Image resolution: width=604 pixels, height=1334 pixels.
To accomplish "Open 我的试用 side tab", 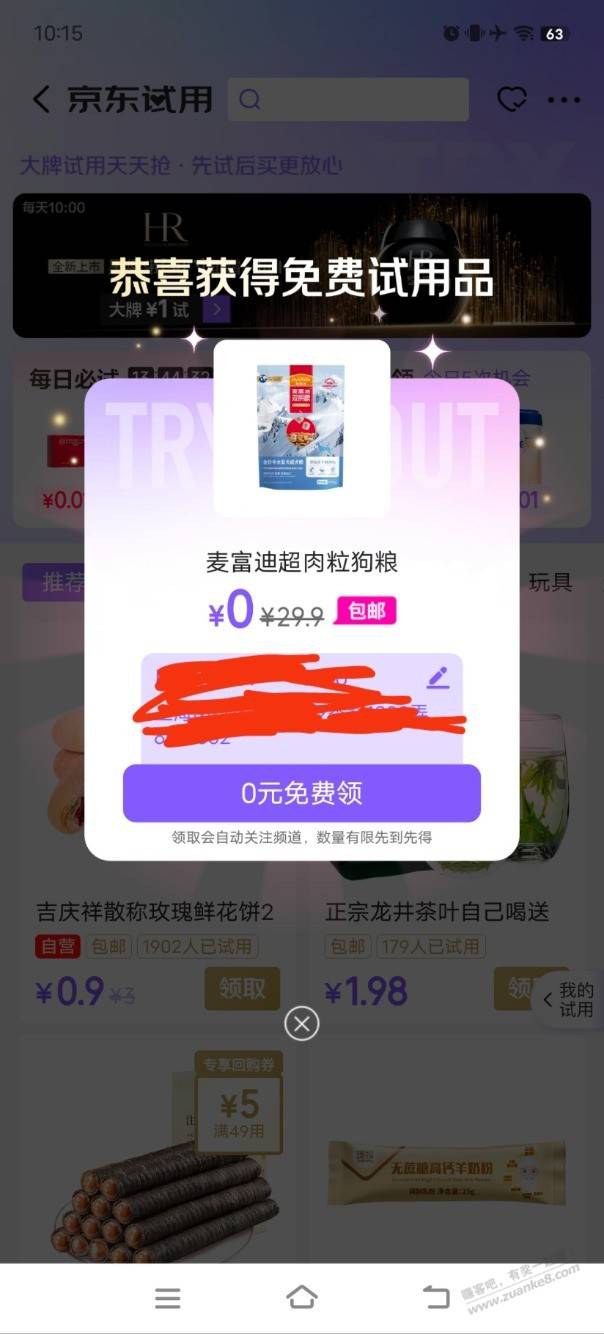I will click(574, 999).
